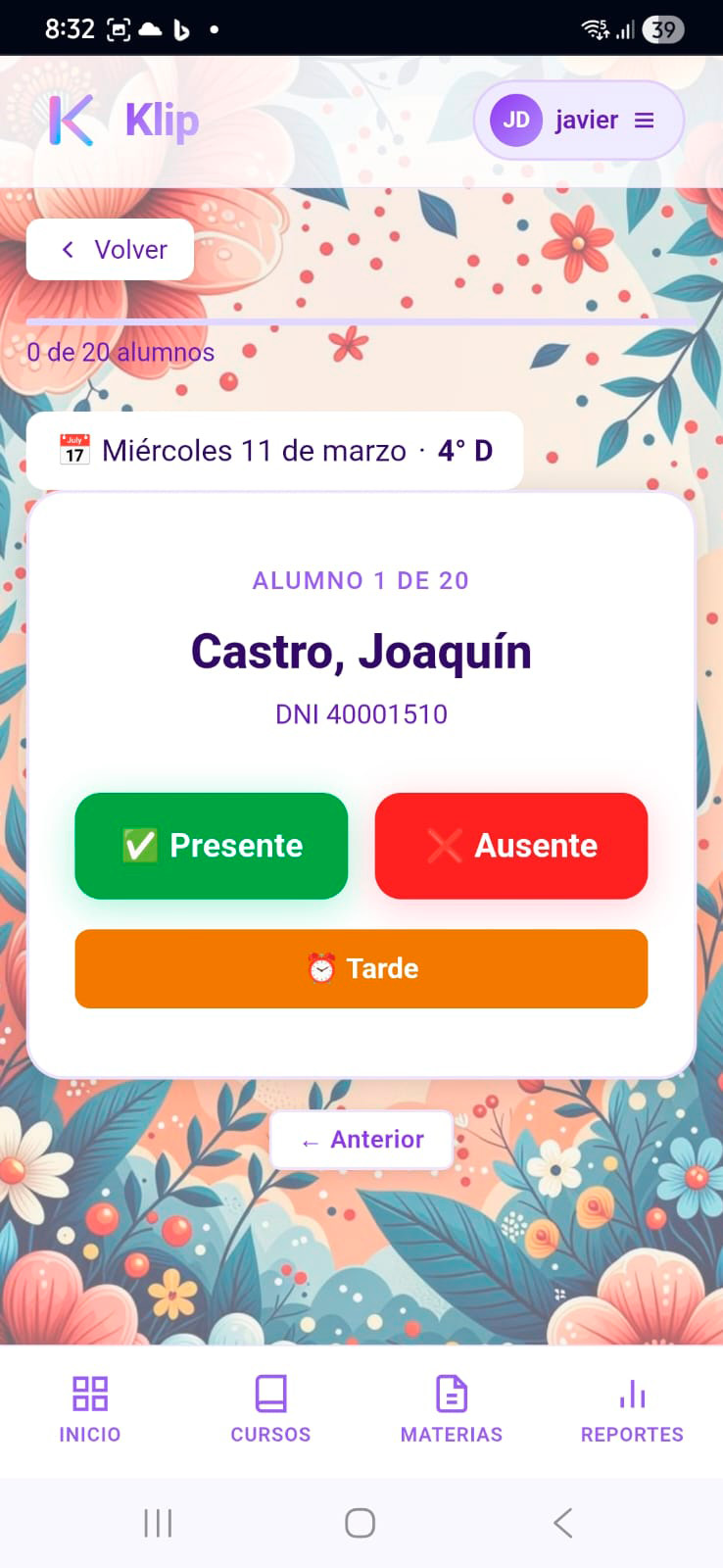Image resolution: width=723 pixels, height=1568 pixels.
Task: Tap the Android back navigation arrow
Action: click(x=561, y=1522)
